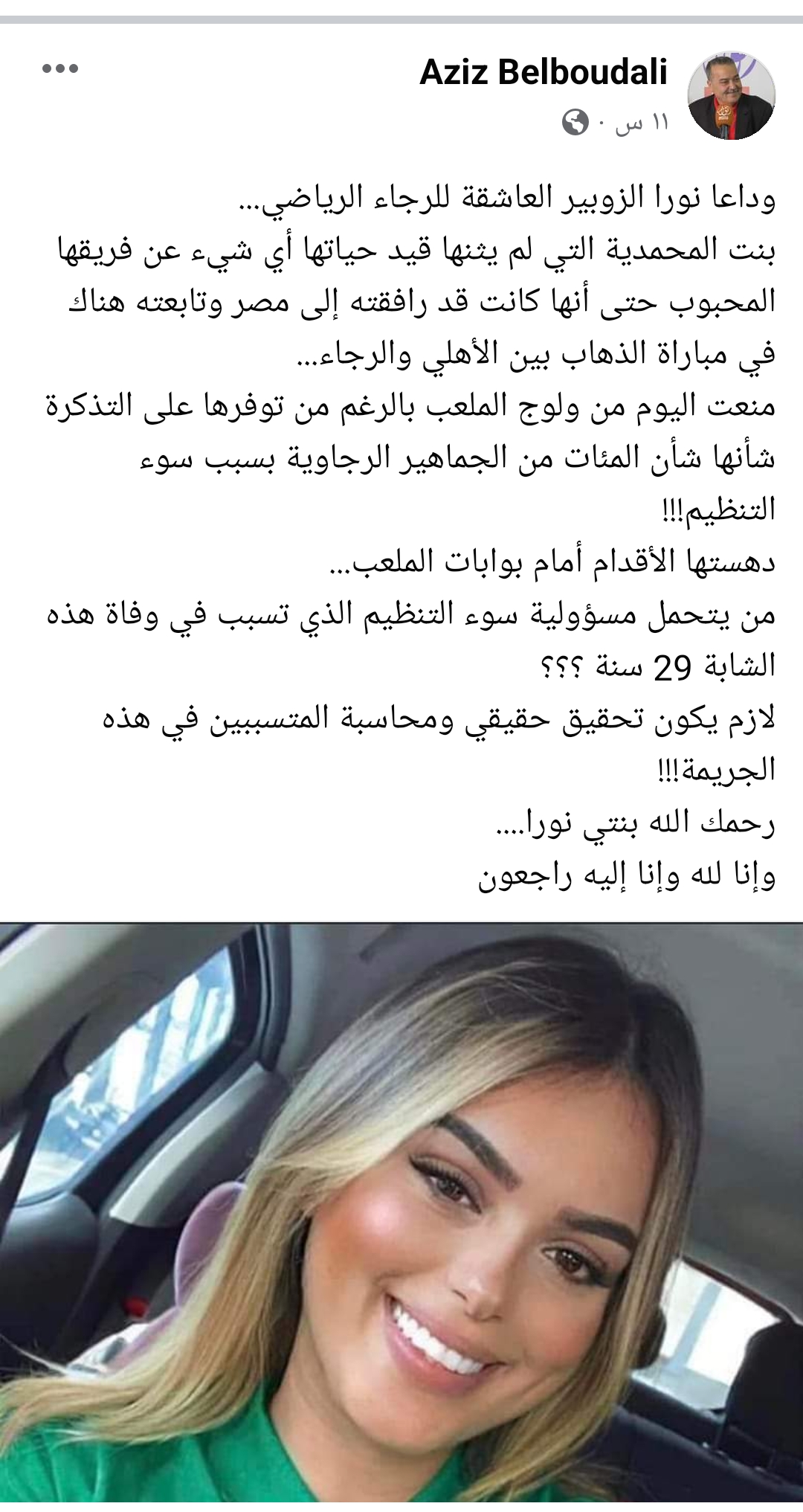Tap Aziz Belboudali's profile picture
The width and height of the screenshot is (803, 1512).
tap(732, 95)
